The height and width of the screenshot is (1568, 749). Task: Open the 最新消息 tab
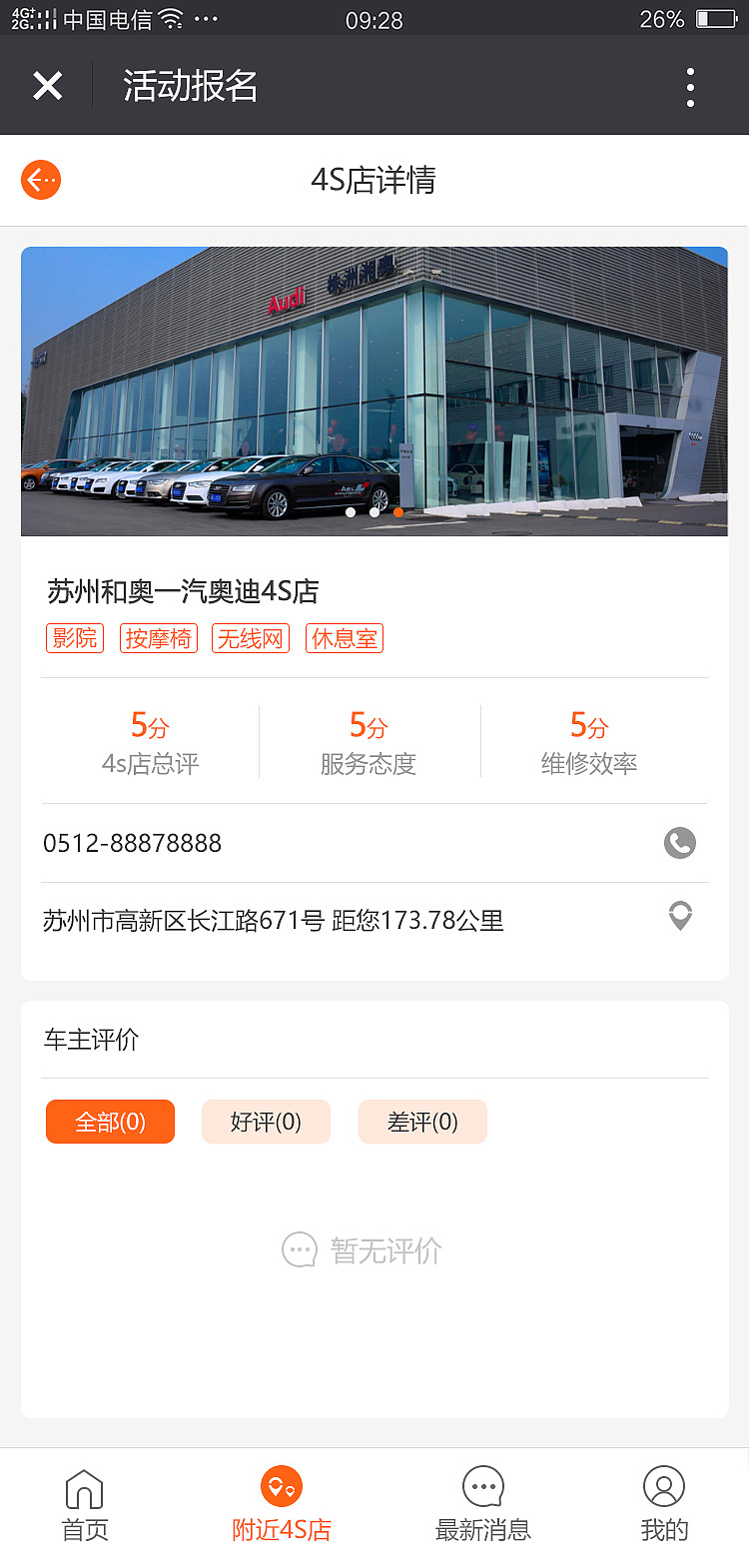point(483,1504)
